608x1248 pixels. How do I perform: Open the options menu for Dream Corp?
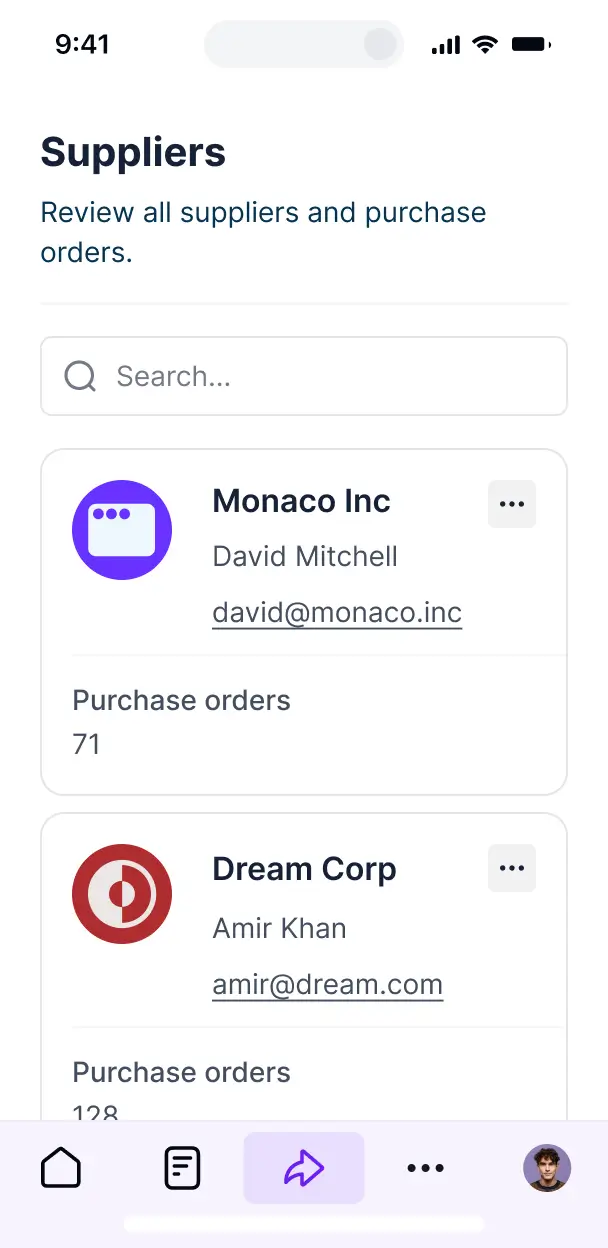coord(512,868)
